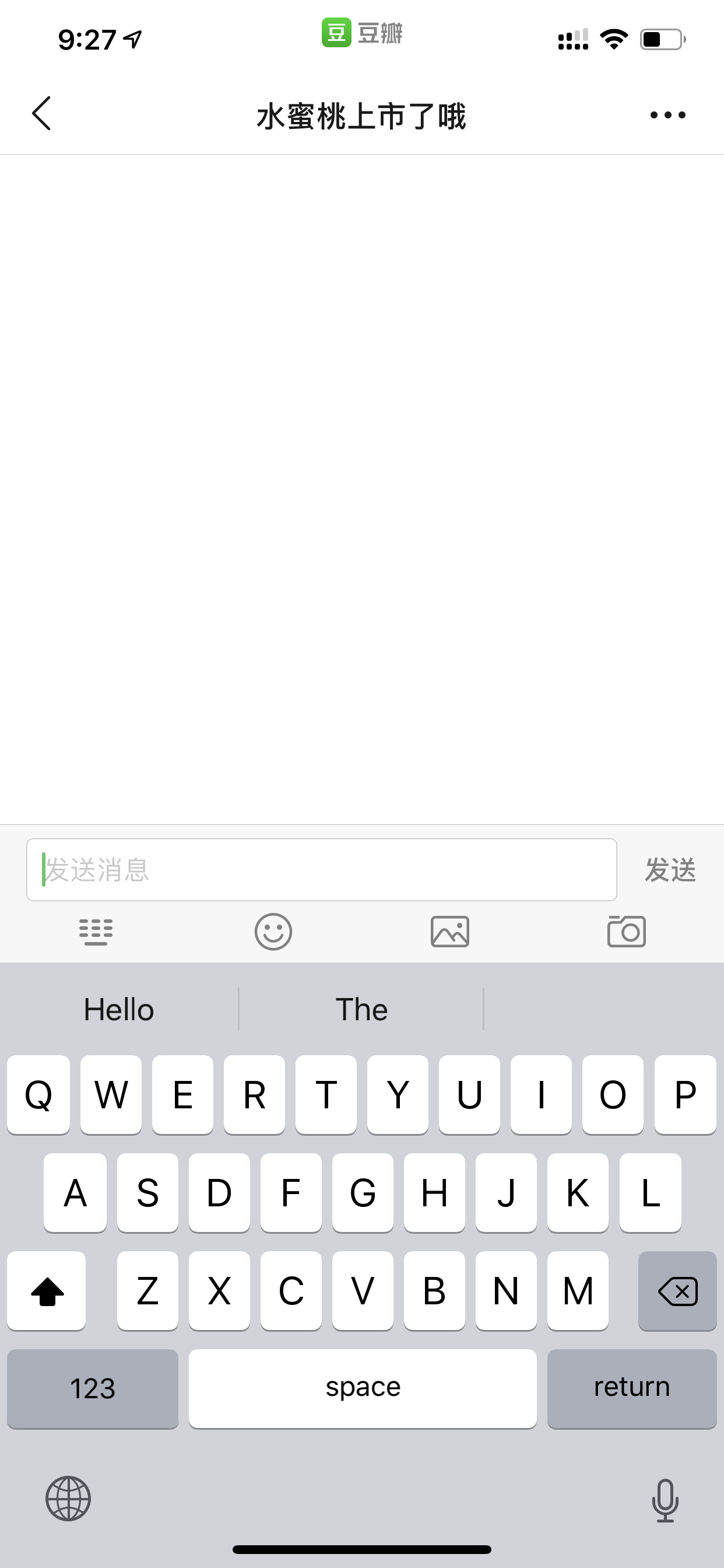Focus the 发送消息 message field

[x=321, y=870]
